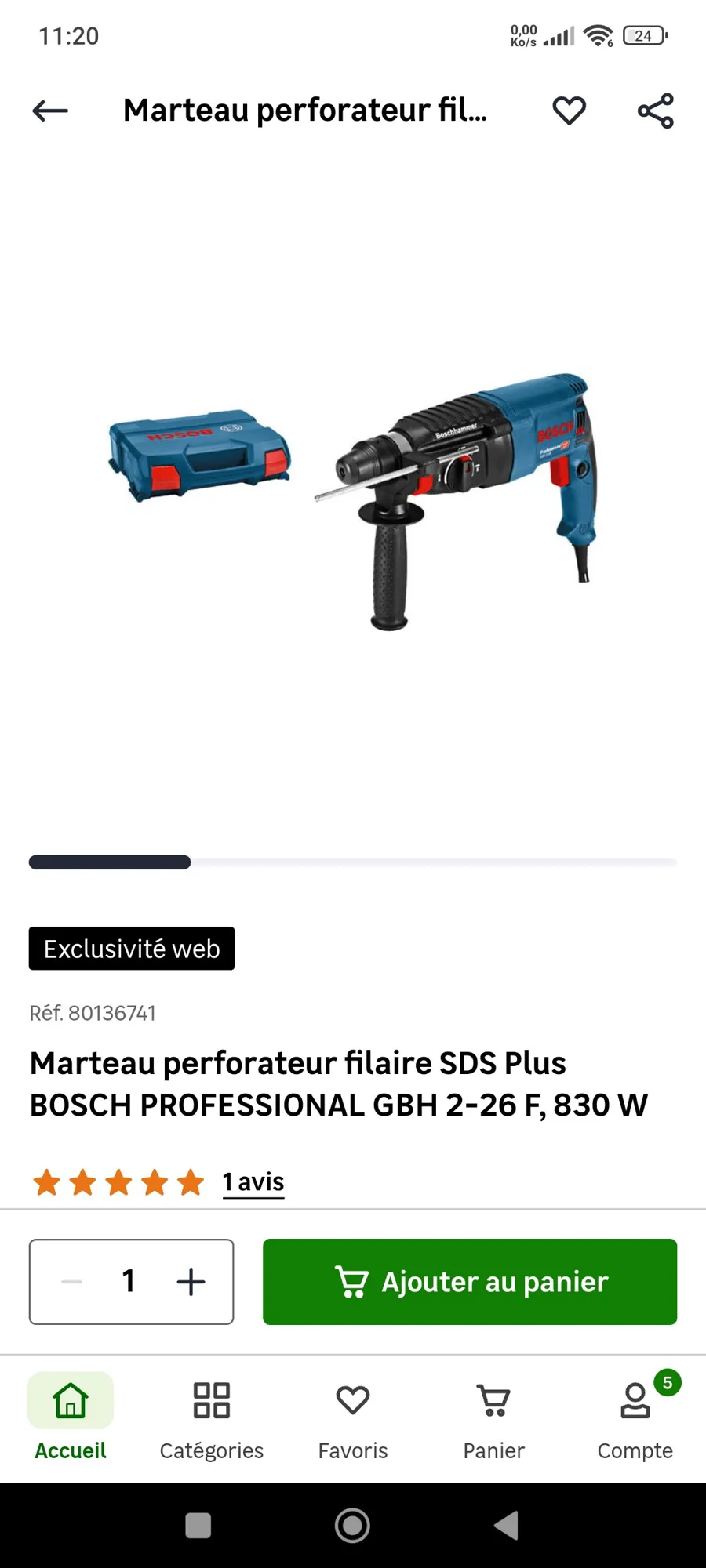Open the 1 avis reviews link
The image size is (706, 1568).
pos(253,1181)
